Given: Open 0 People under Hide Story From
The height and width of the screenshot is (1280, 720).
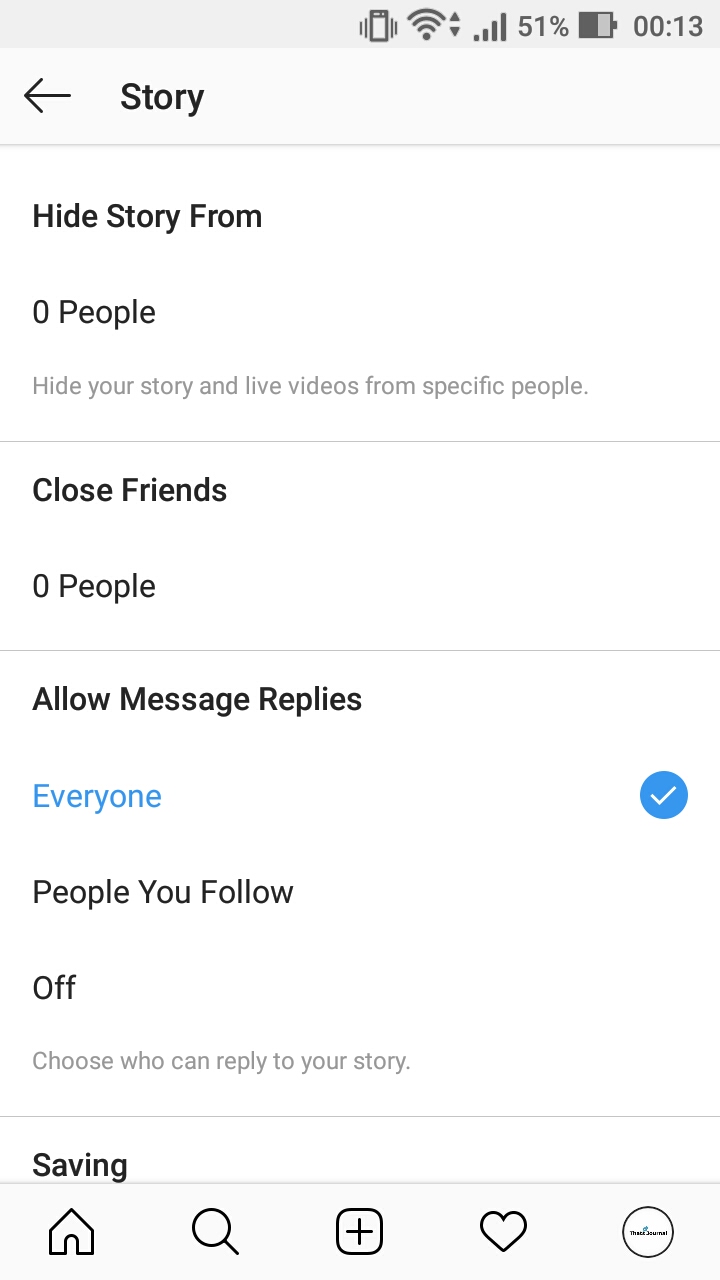Looking at the screenshot, I should point(94,312).
